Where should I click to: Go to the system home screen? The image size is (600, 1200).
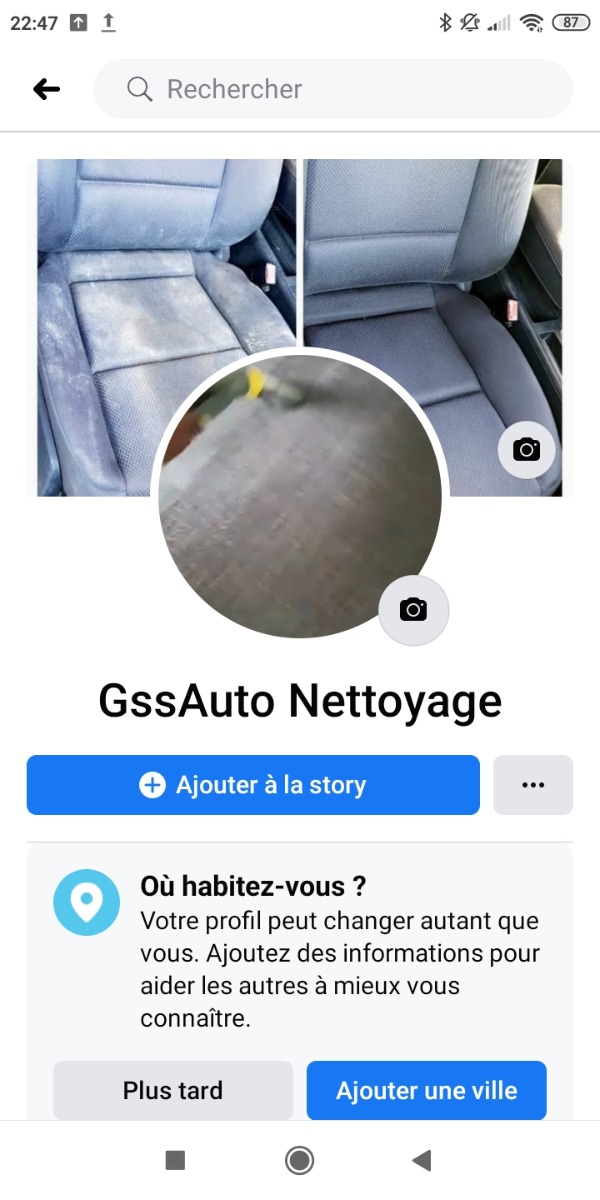299,1160
